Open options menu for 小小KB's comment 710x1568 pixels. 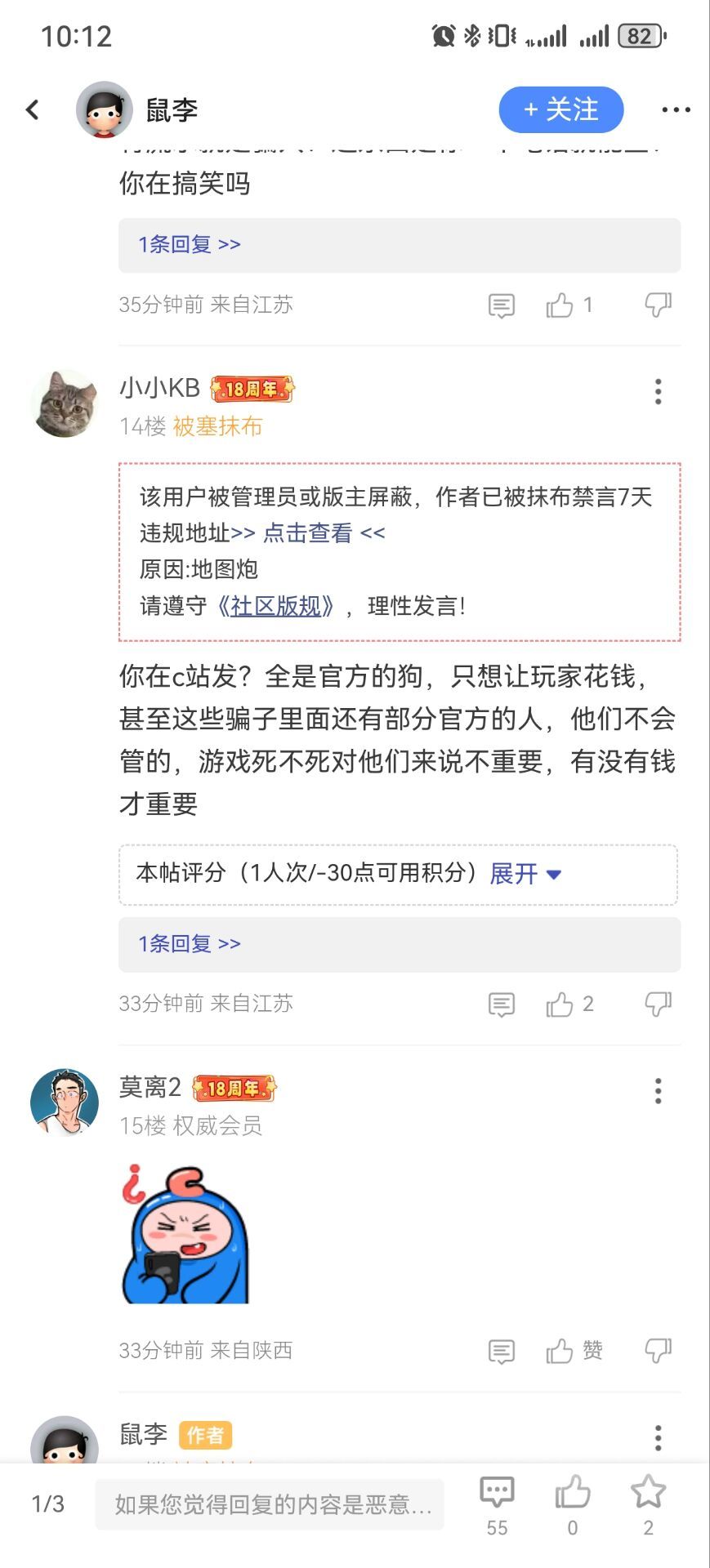(x=658, y=392)
